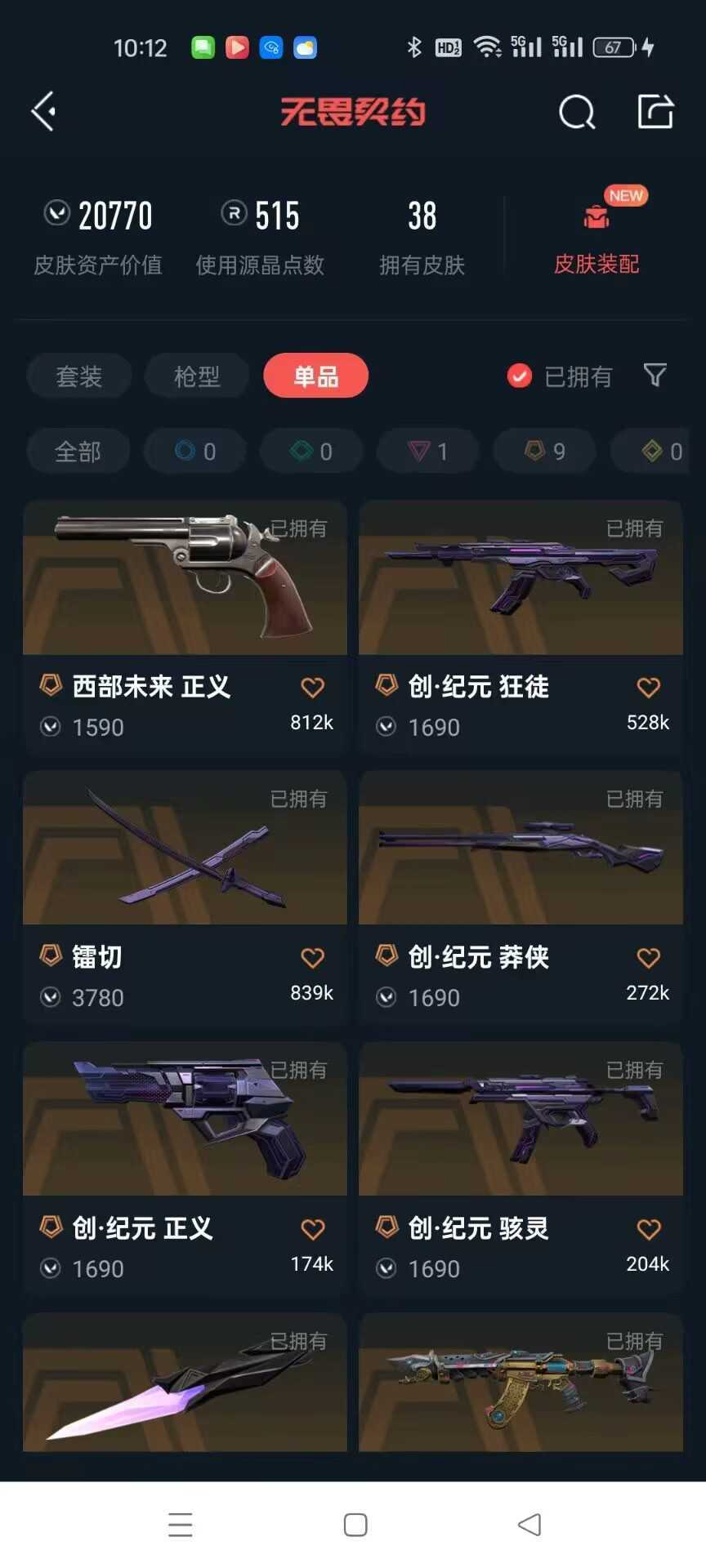Unfavorite 创·纪元 狂徒 using its heart icon
The height and width of the screenshot is (1568, 706).
pos(647,688)
